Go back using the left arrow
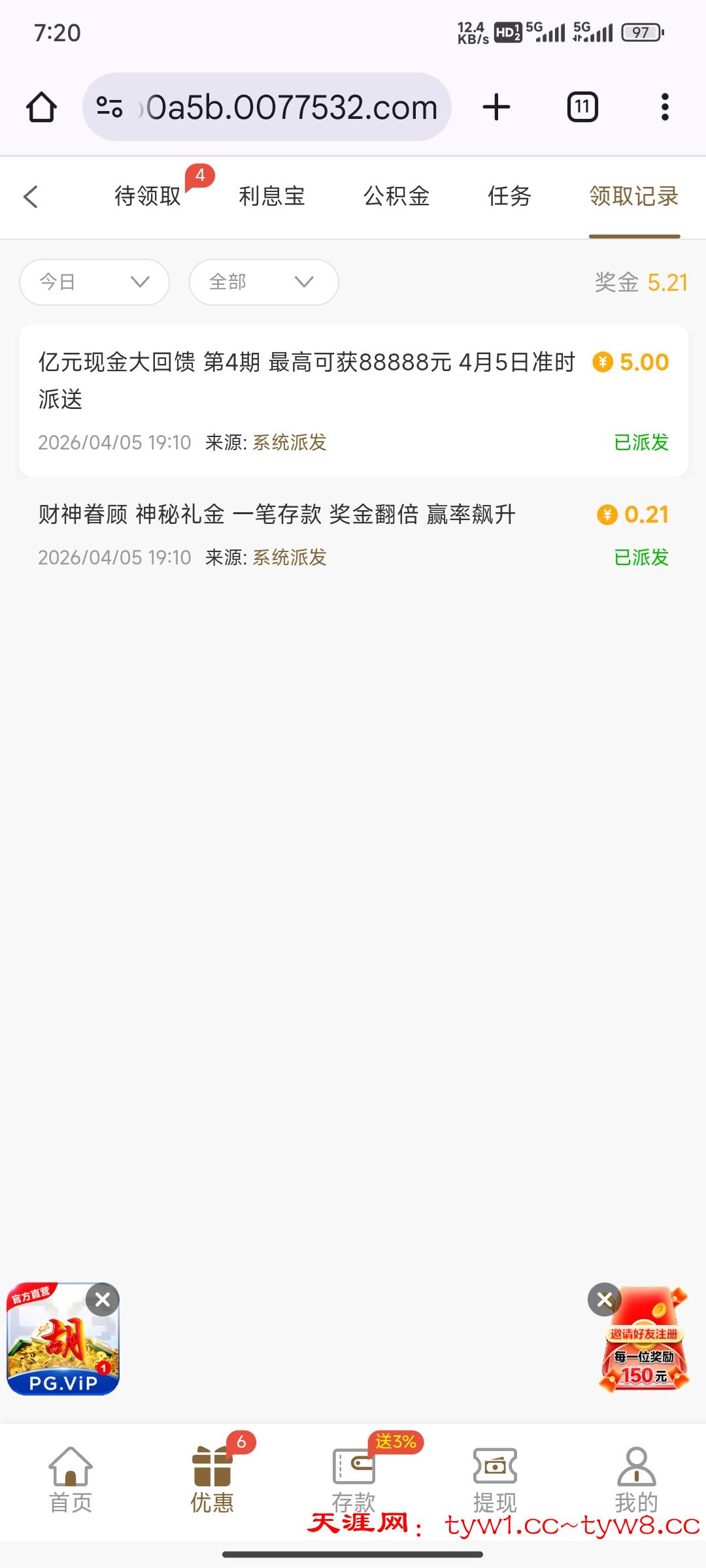The height and width of the screenshot is (1568, 706). (31, 197)
